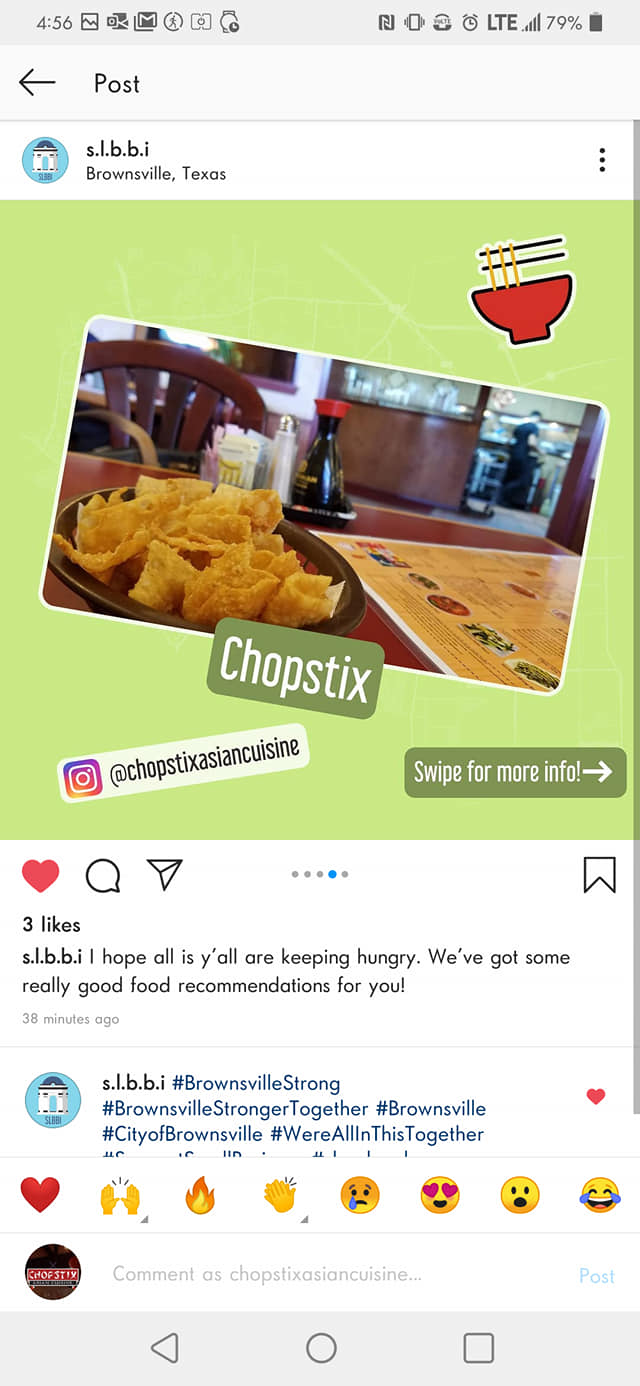Open the Chopstix post image
The height and width of the screenshot is (1386, 640).
pos(320,520)
